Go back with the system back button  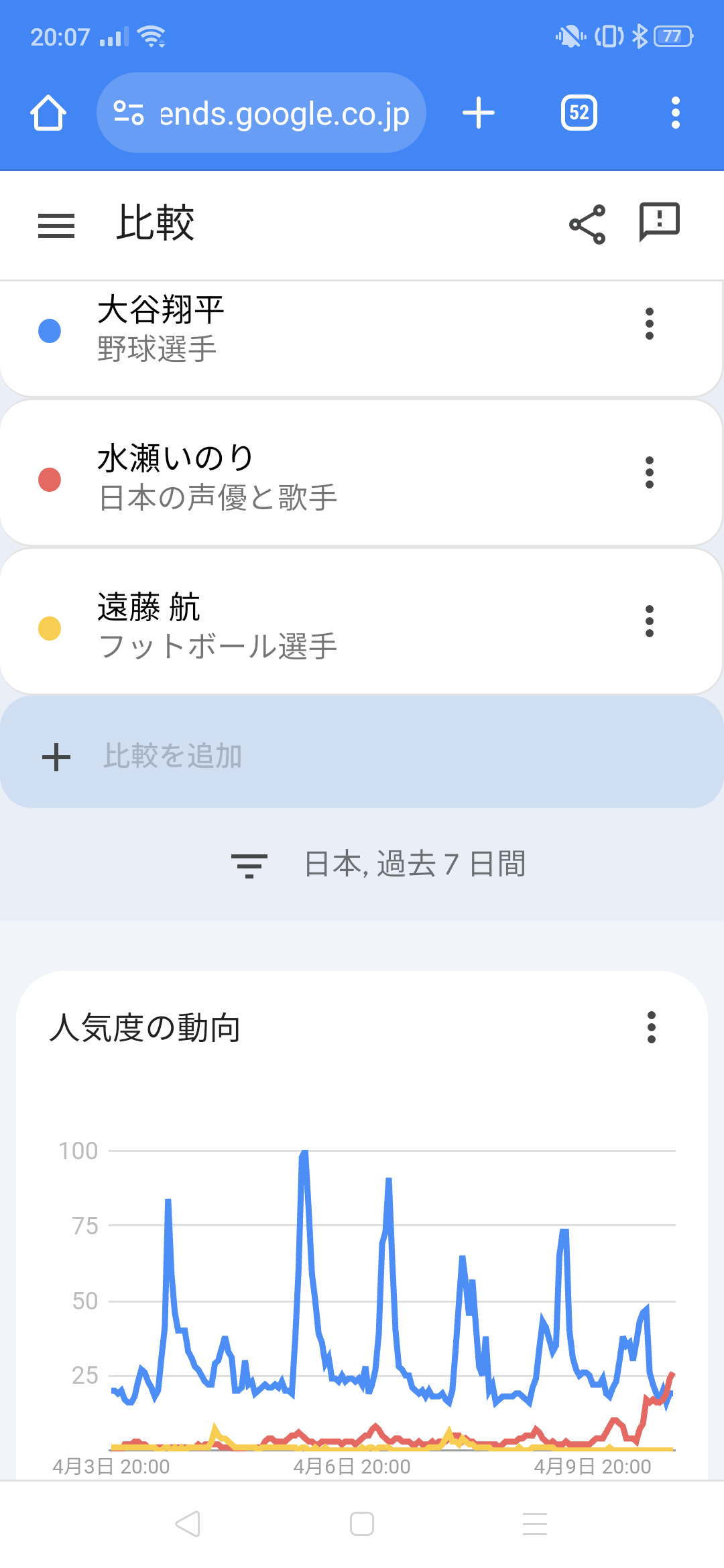[188, 1524]
